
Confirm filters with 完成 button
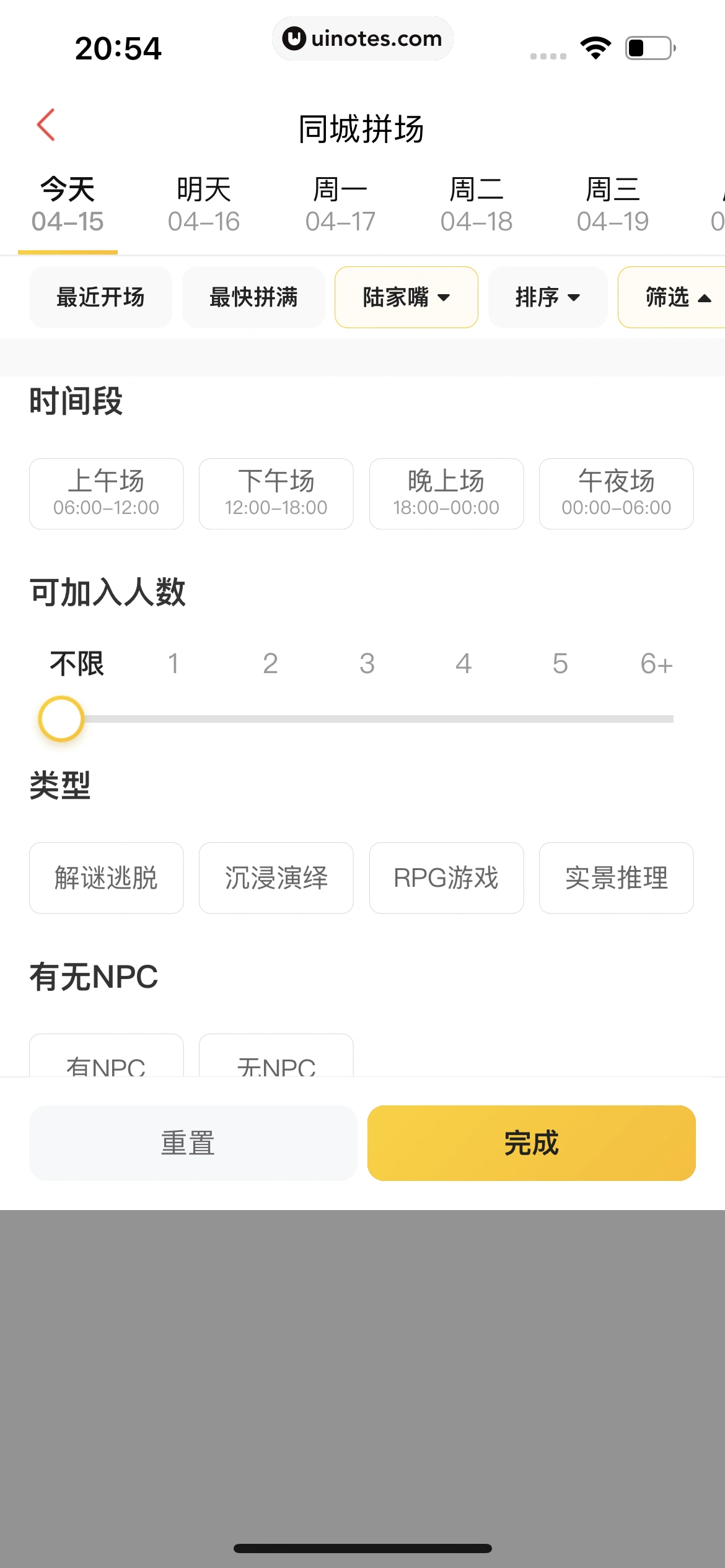click(531, 1143)
